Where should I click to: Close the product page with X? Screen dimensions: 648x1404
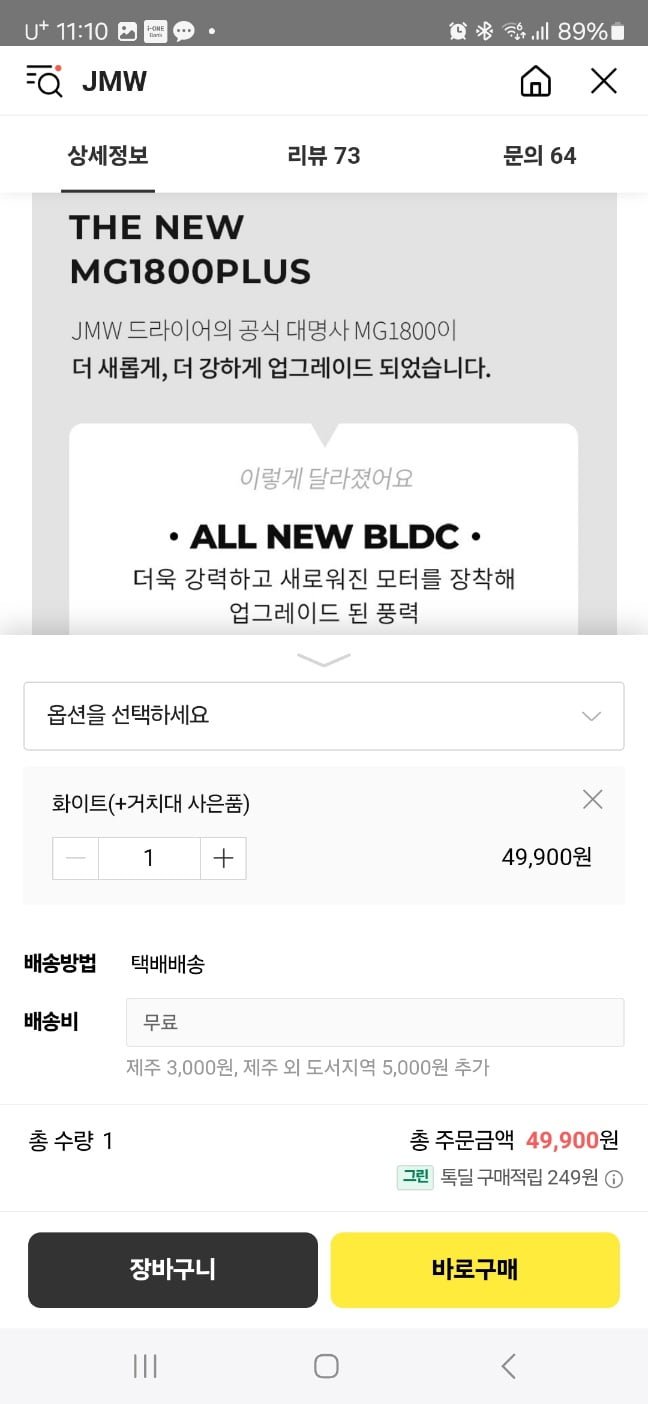click(604, 81)
